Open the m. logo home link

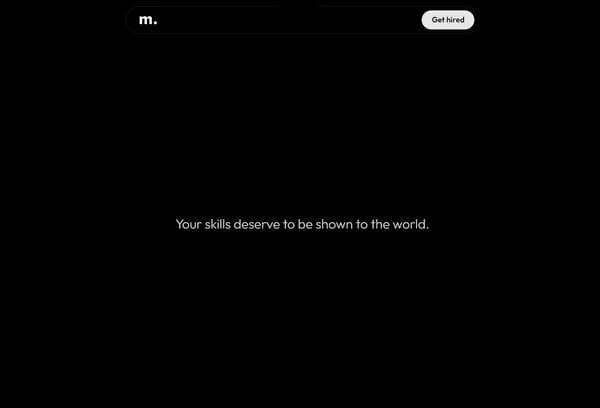click(x=148, y=20)
